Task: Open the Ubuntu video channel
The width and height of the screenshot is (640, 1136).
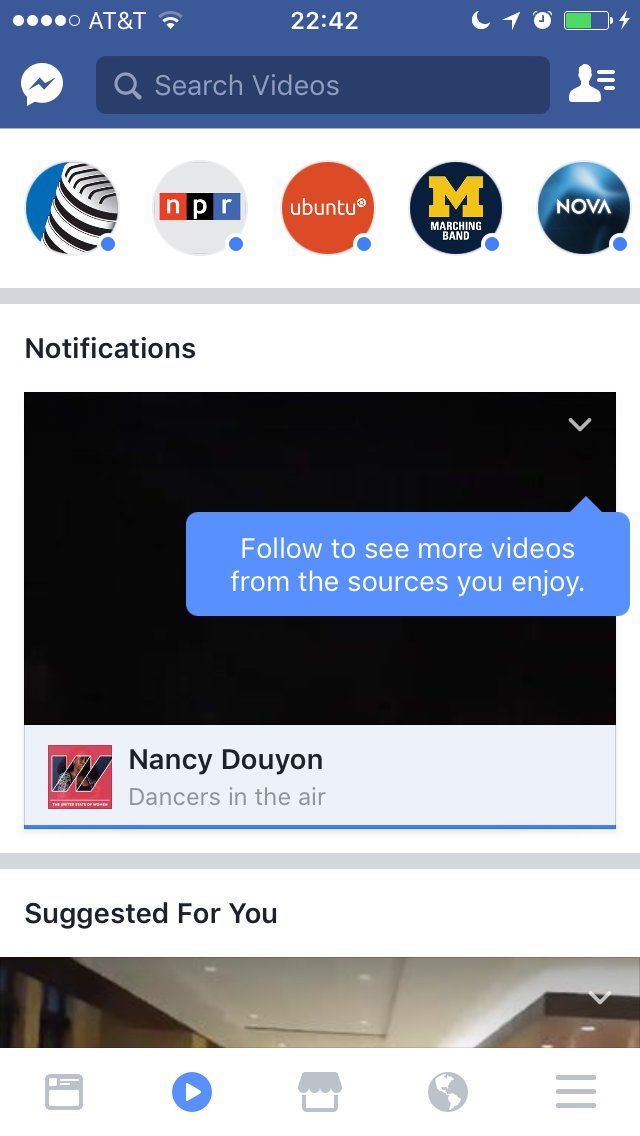Action: click(328, 208)
